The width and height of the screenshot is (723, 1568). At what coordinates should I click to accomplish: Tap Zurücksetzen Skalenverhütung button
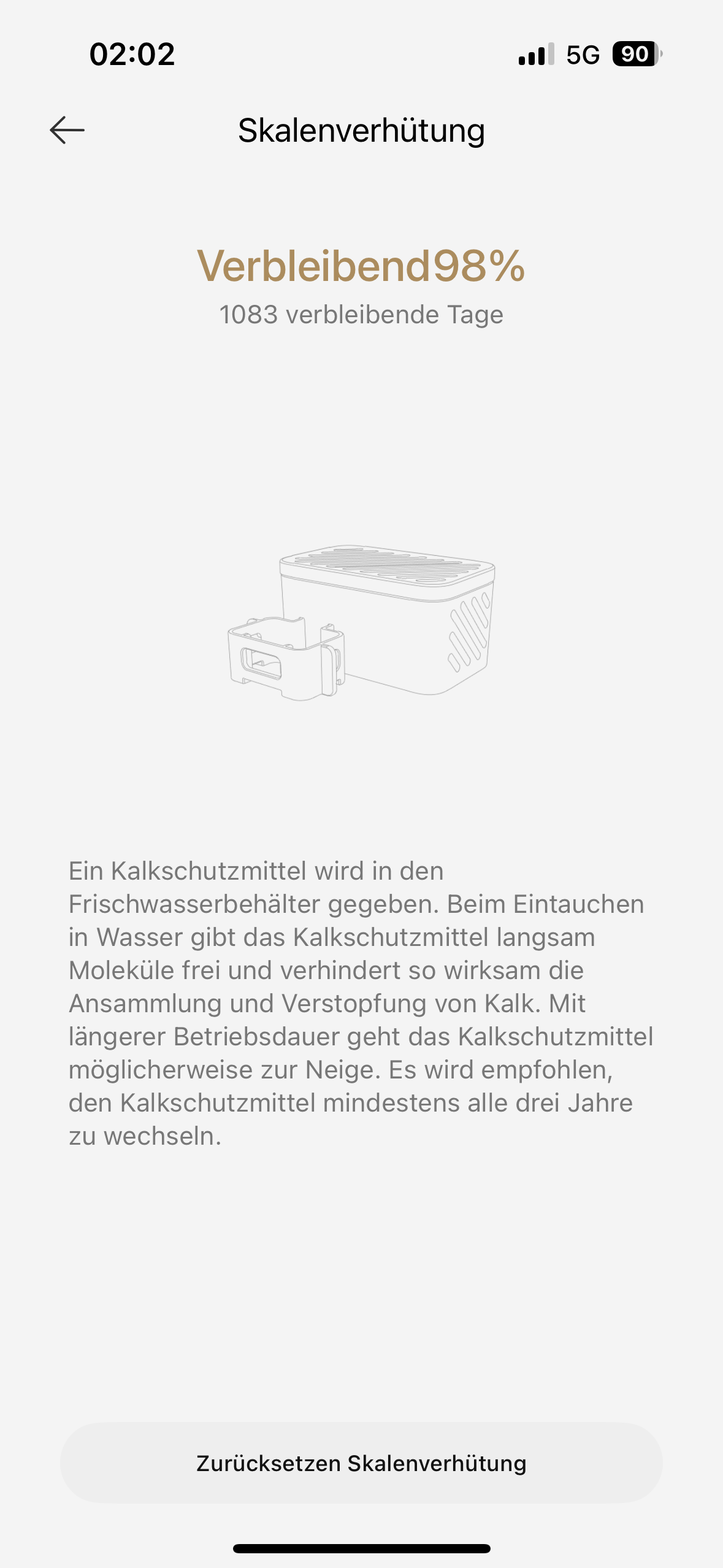[x=361, y=1462]
